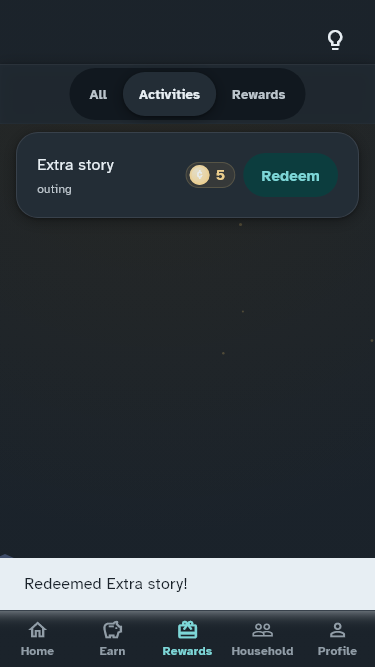The width and height of the screenshot is (375, 667).
Task: Select the Activities filter
Action: [x=169, y=94]
